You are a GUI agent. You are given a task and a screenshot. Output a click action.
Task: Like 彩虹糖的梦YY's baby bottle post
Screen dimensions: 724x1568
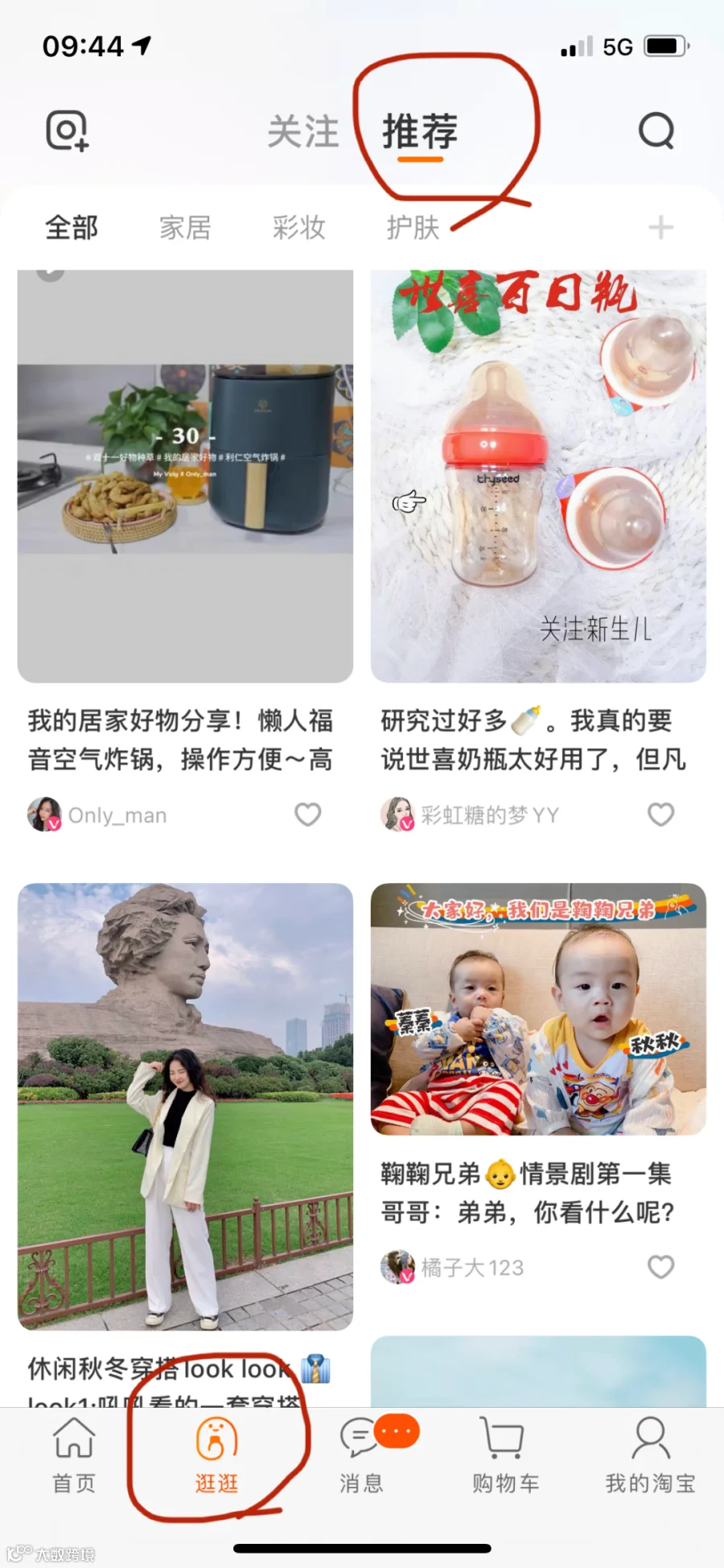point(661,815)
